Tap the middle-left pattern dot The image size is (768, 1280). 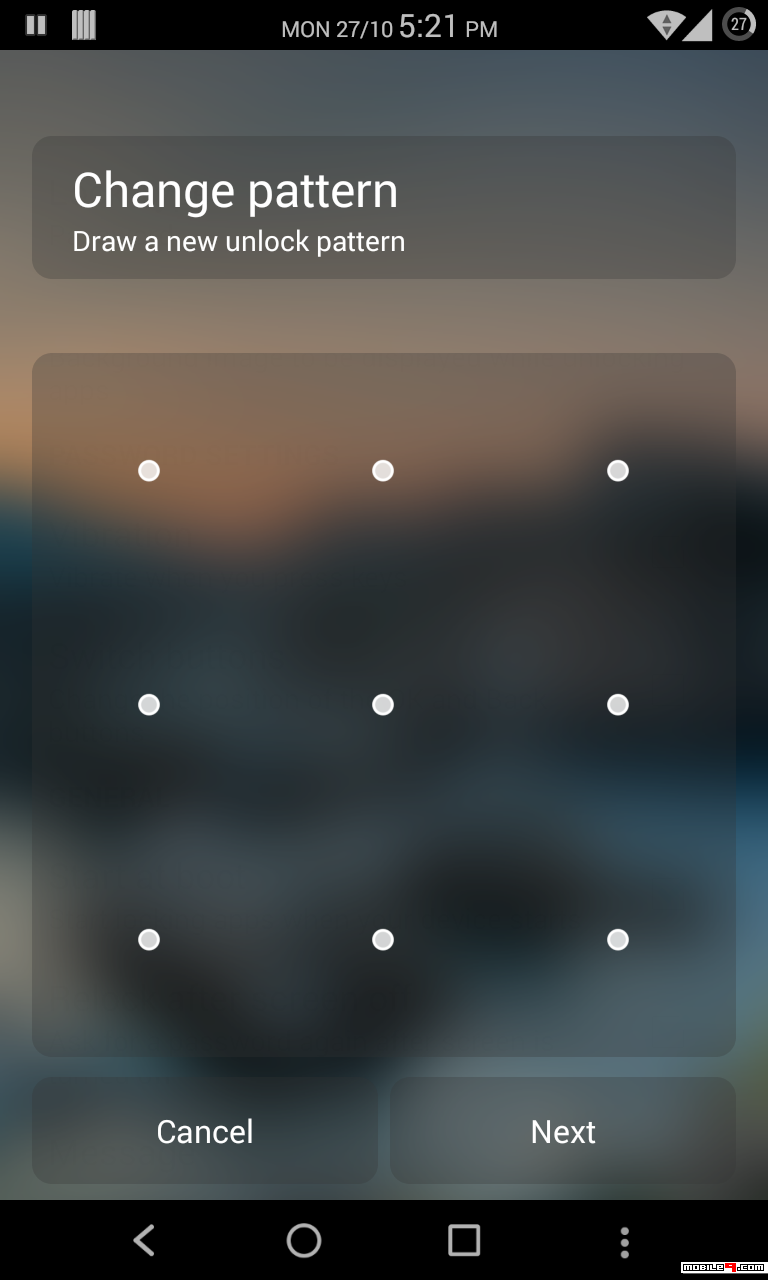coord(149,705)
